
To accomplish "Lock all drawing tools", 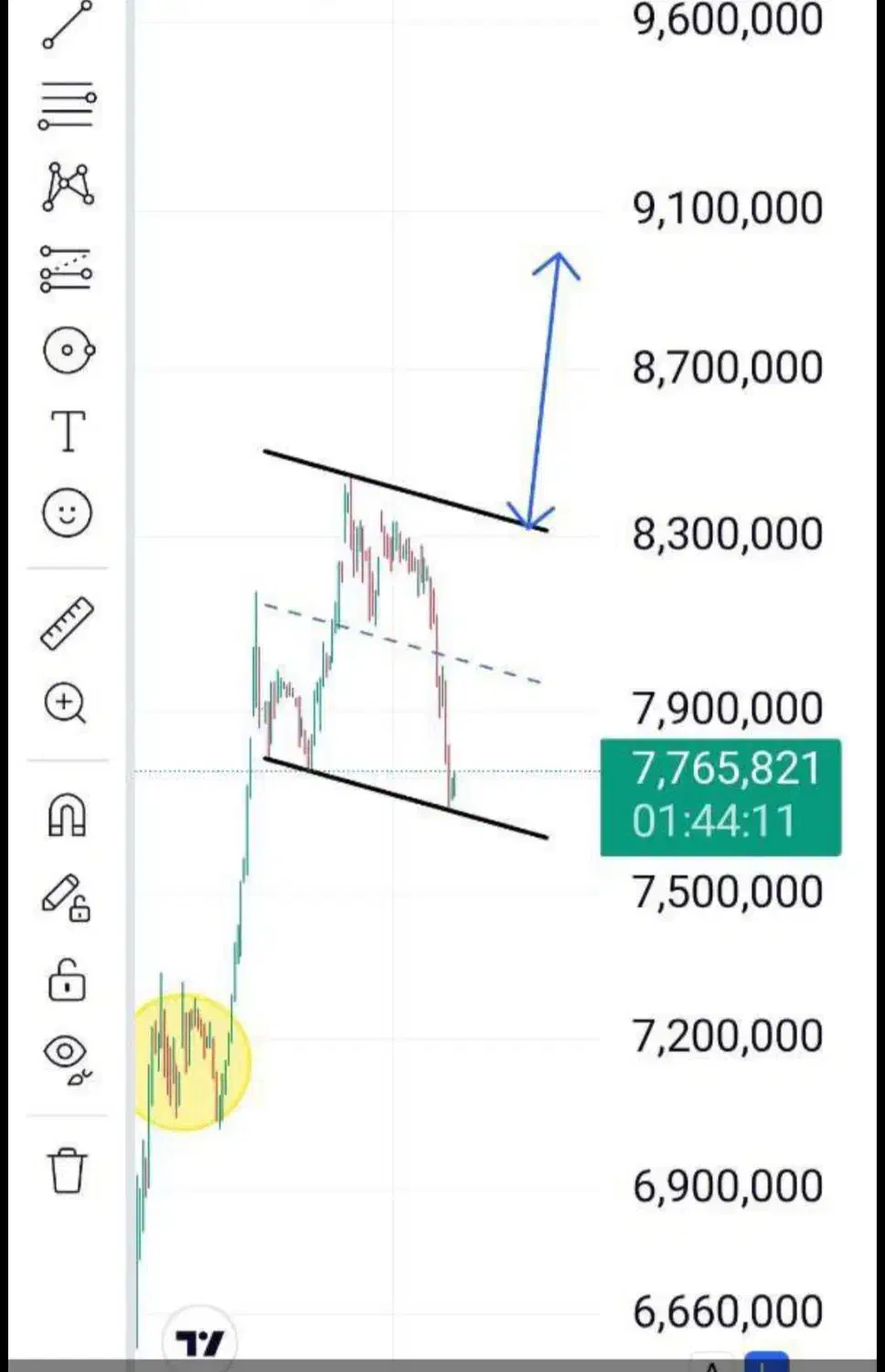I will click(67, 980).
